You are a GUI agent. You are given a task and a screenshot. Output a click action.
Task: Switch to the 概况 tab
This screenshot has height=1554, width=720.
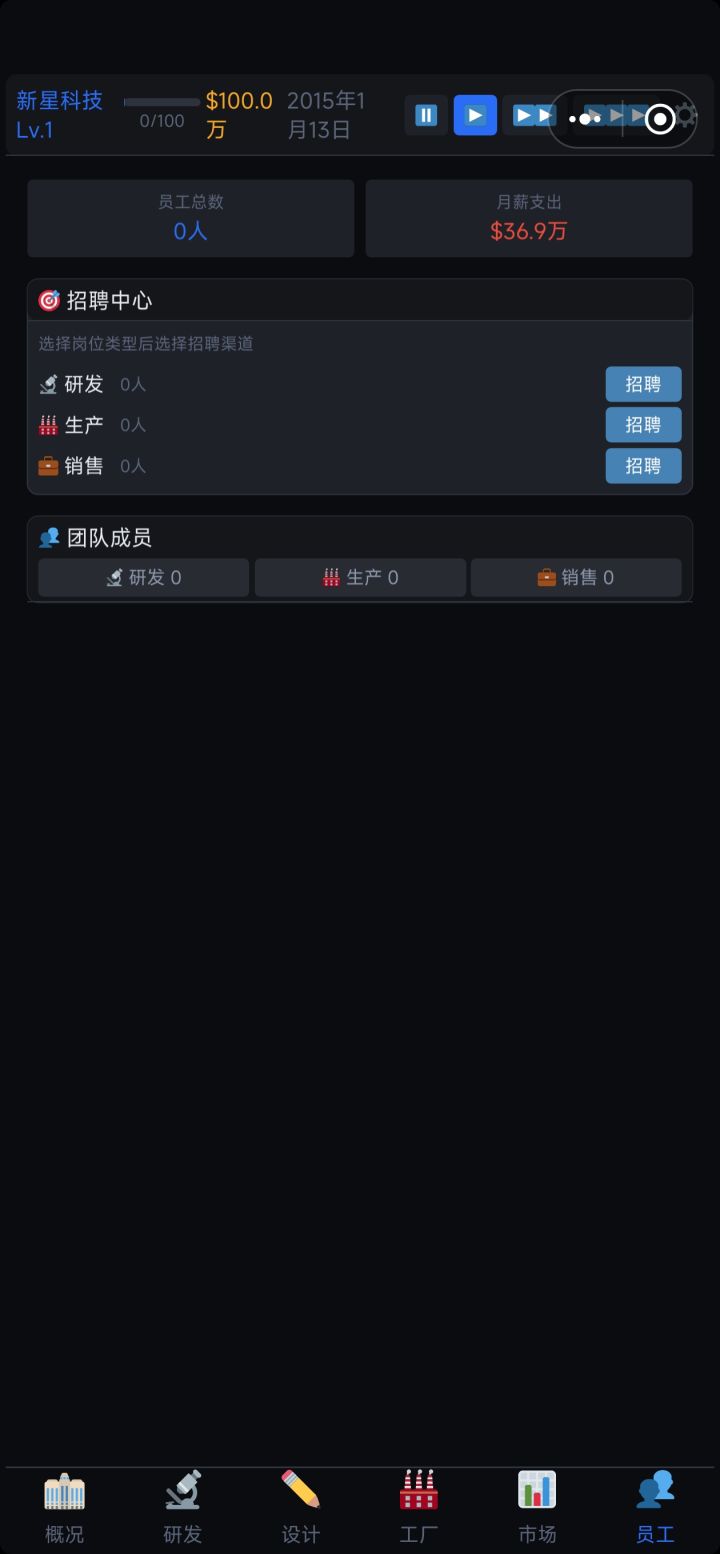point(64,1505)
